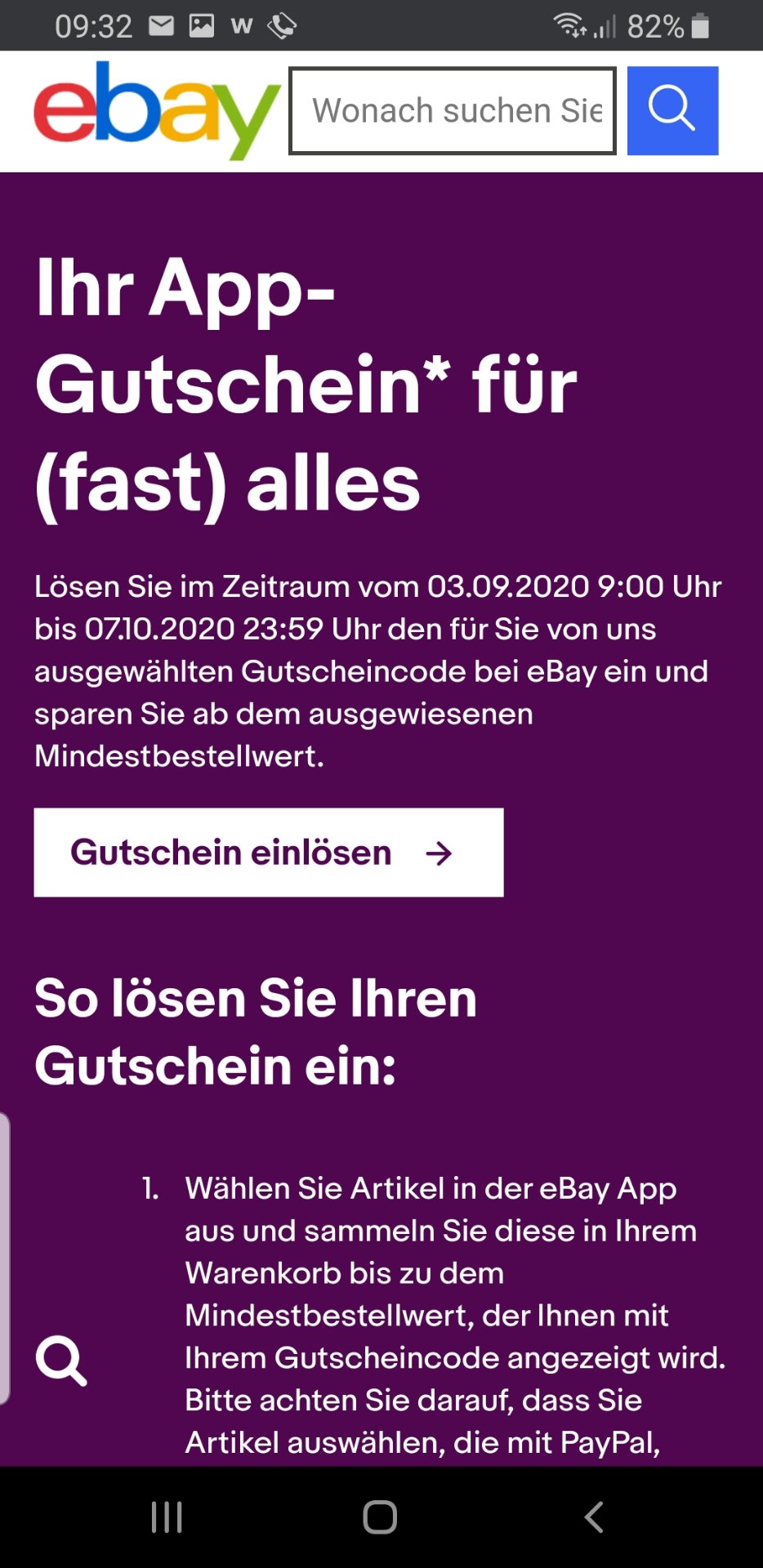Tap the blue search magnifier button
The height and width of the screenshot is (1568, 763).
coord(672,111)
